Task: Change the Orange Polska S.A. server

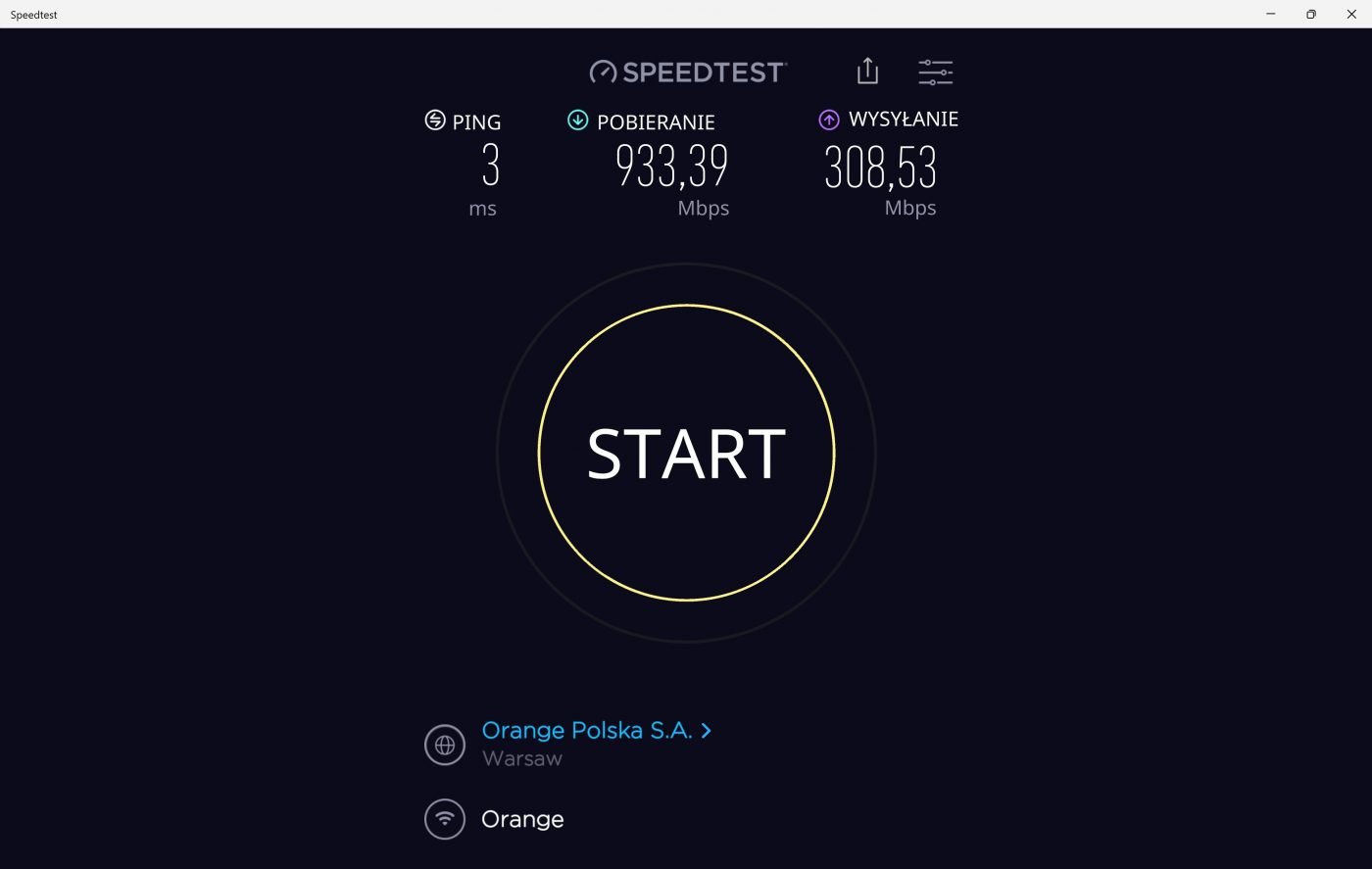Action: (596, 731)
